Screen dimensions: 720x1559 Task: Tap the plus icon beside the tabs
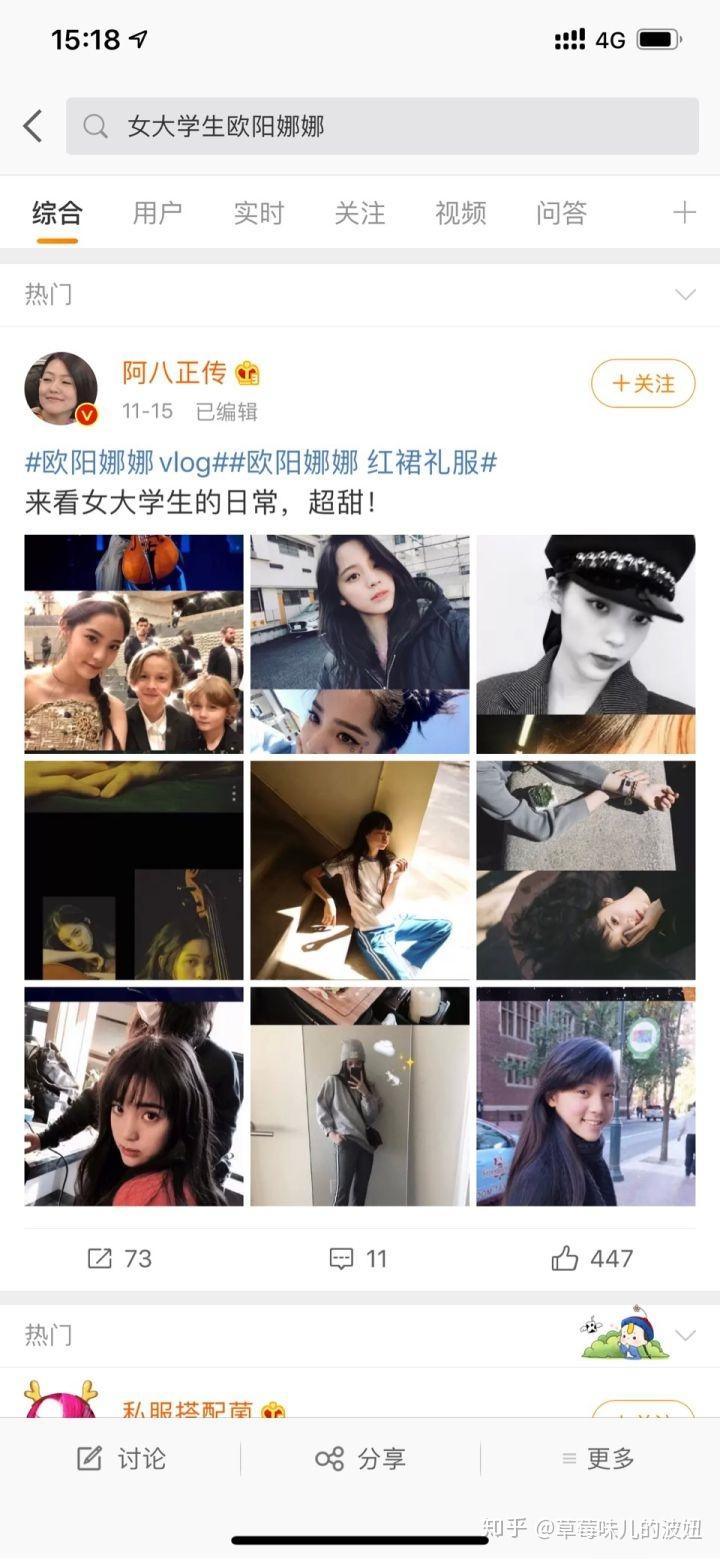click(x=684, y=212)
